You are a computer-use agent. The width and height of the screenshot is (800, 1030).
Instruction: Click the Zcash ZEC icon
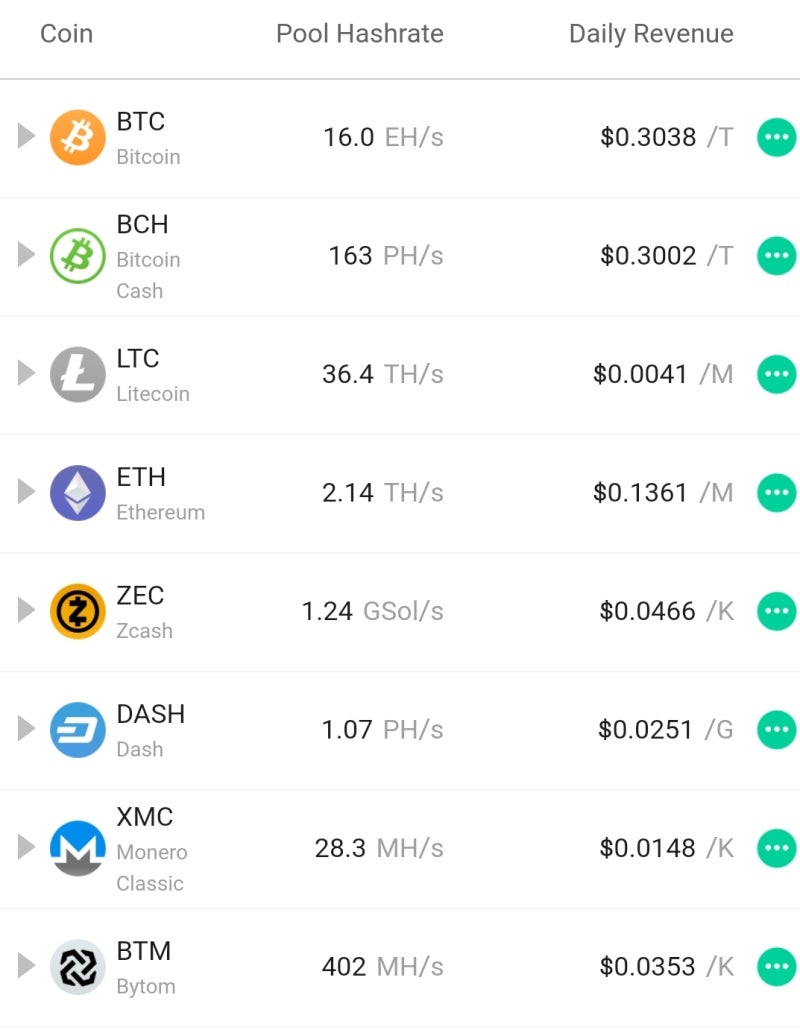pyautogui.click(x=77, y=610)
